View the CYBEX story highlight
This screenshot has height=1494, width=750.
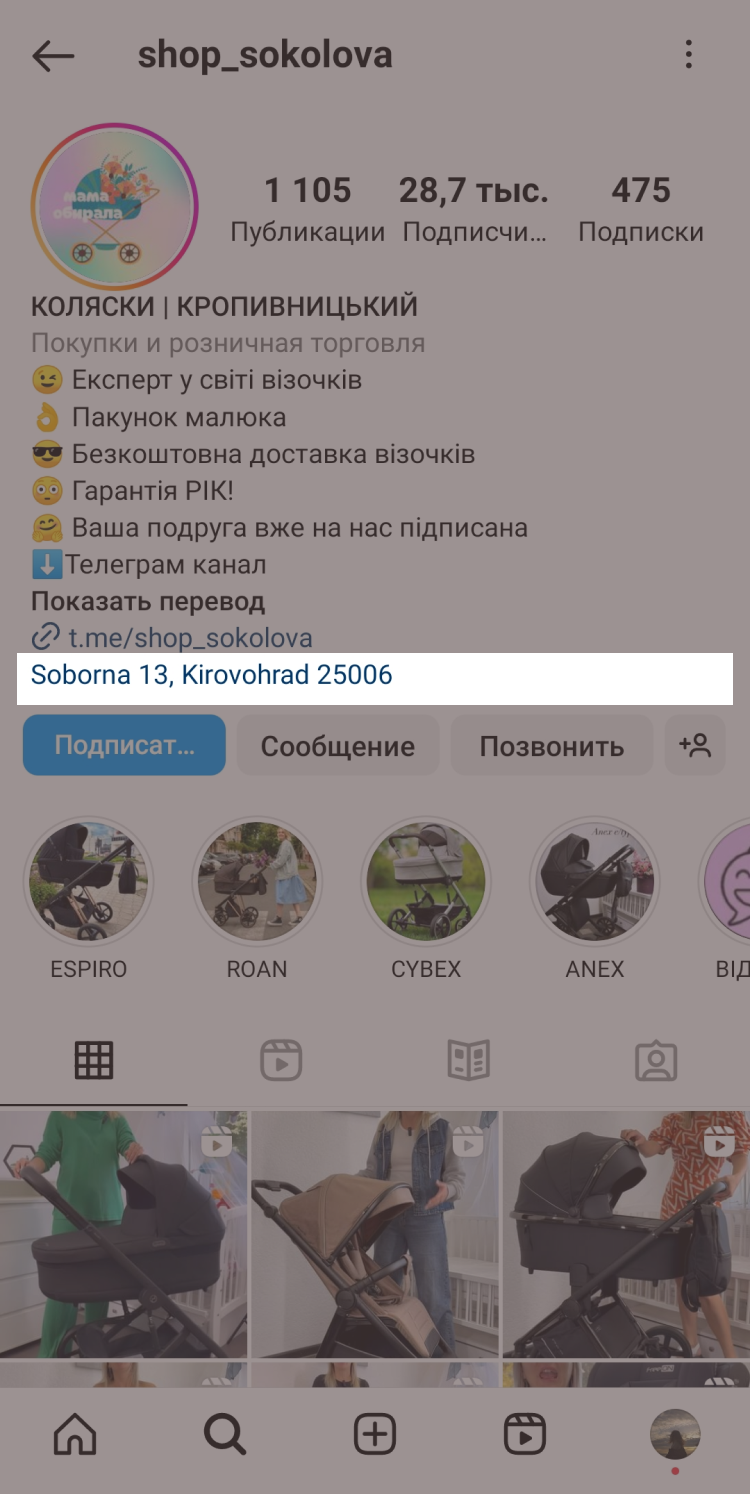click(x=426, y=882)
